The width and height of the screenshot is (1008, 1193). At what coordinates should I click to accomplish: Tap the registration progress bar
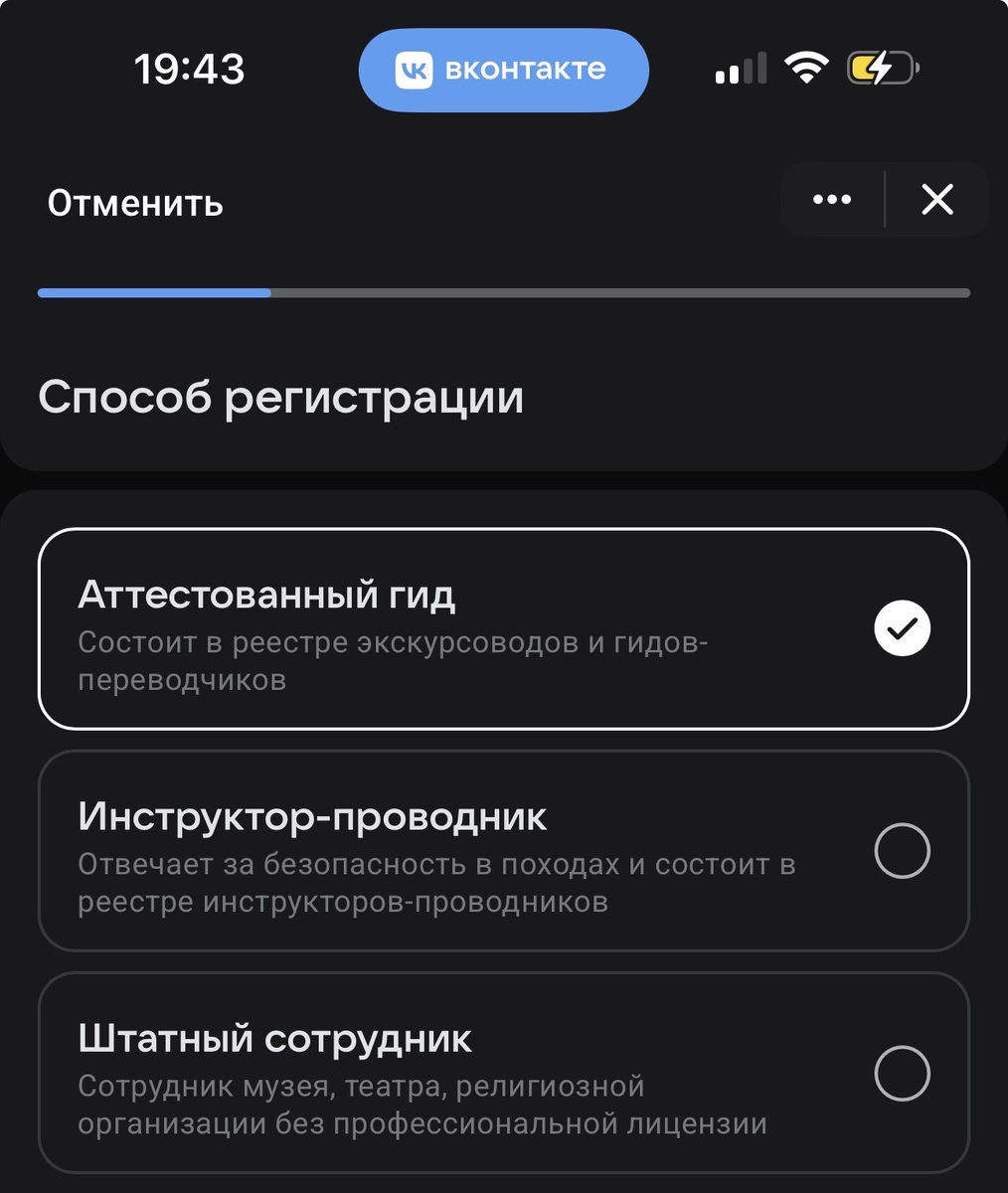pos(503,292)
